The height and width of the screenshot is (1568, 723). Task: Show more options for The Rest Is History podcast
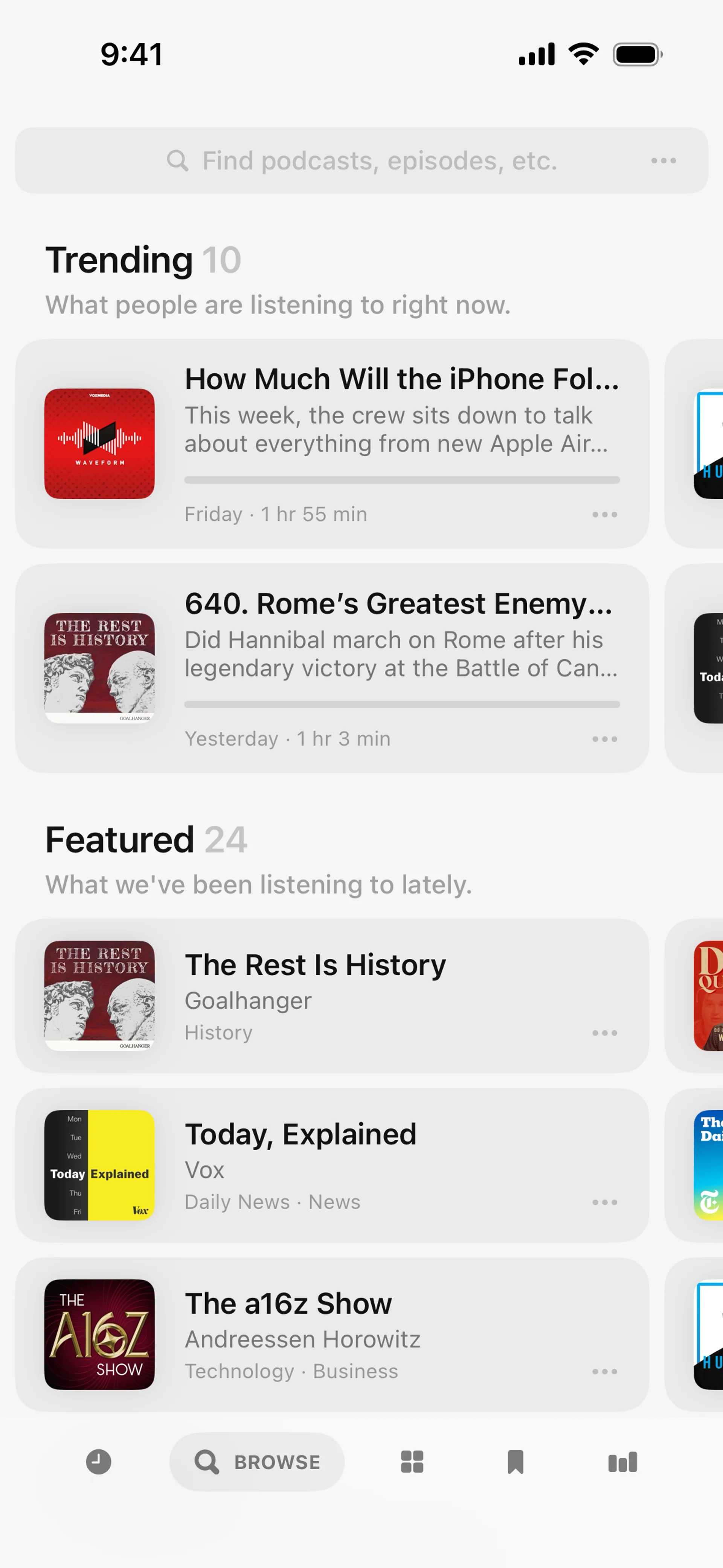pyautogui.click(x=604, y=1033)
